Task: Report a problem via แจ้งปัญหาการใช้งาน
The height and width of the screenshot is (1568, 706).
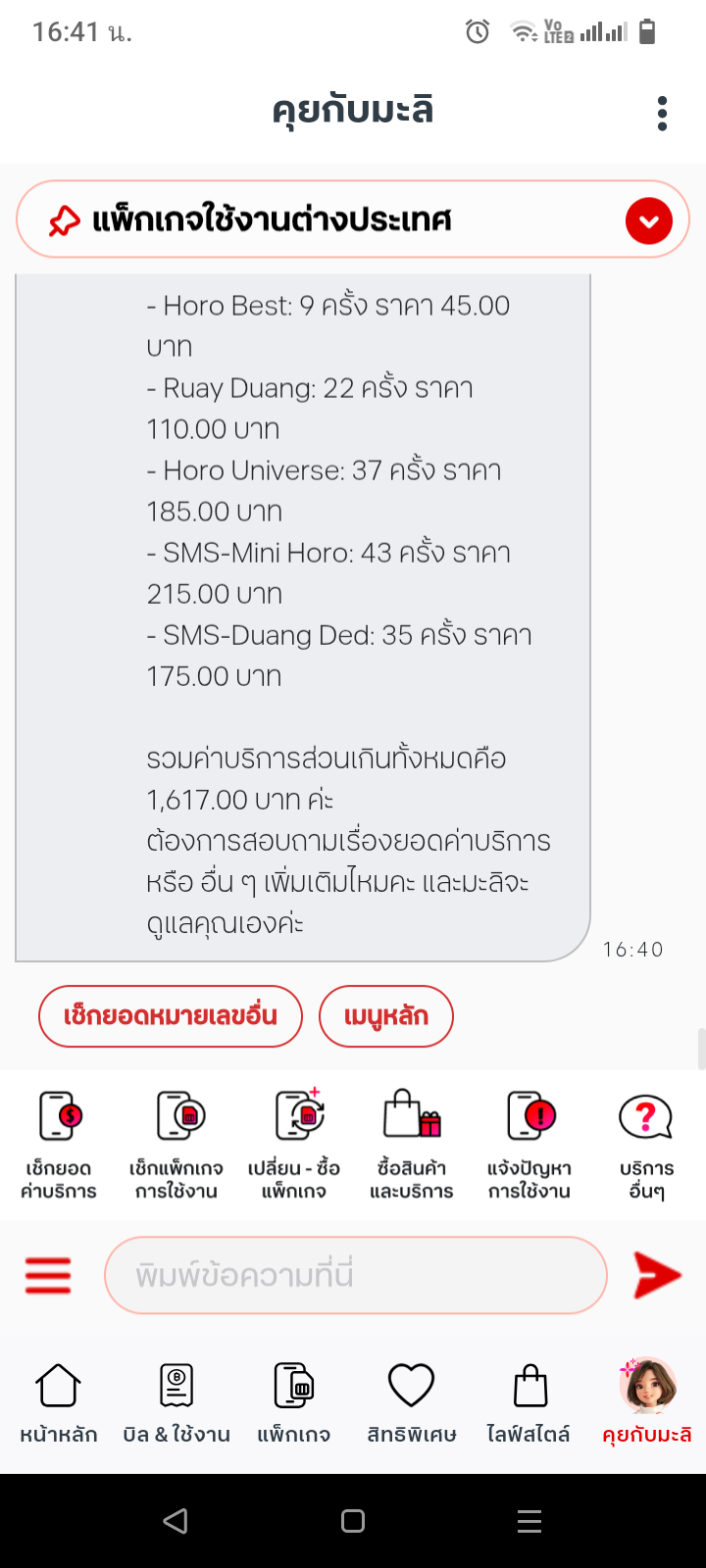Action: click(x=529, y=1145)
